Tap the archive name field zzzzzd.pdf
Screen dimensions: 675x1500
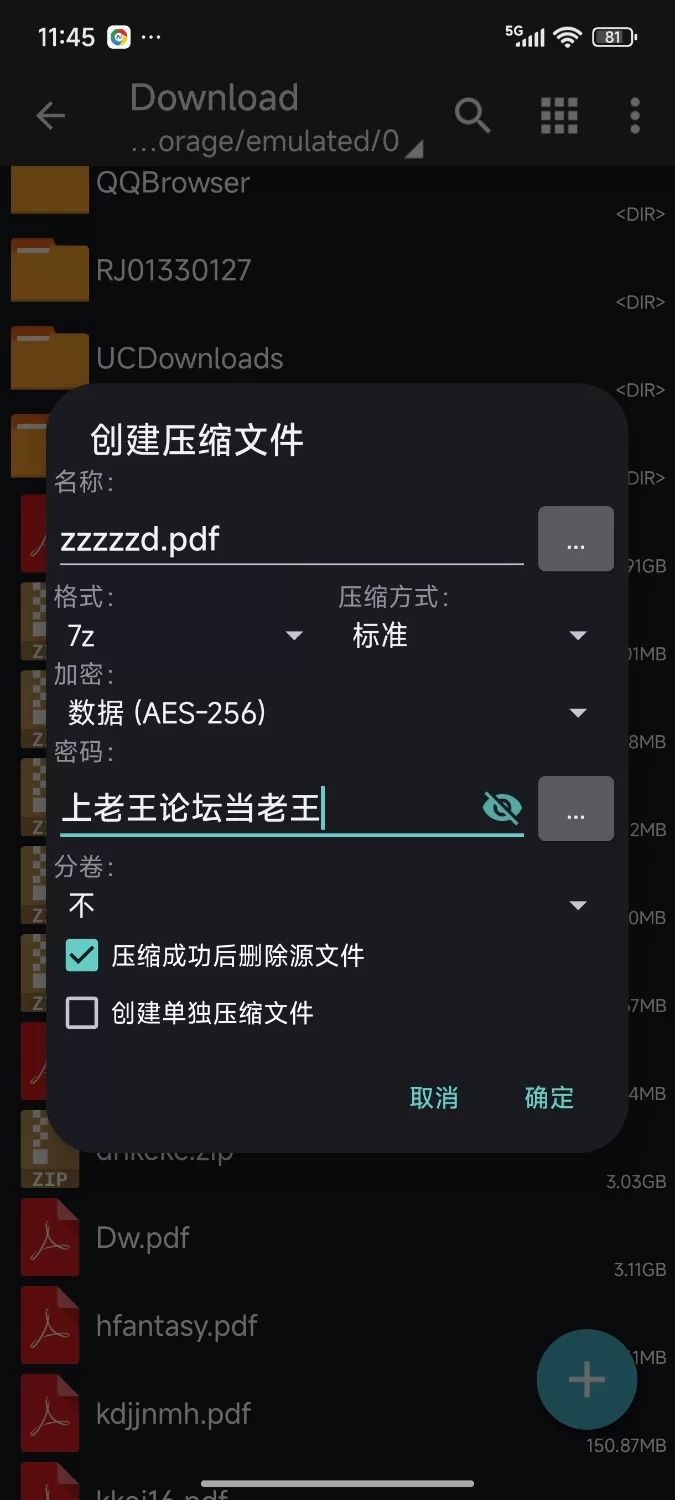click(290, 540)
